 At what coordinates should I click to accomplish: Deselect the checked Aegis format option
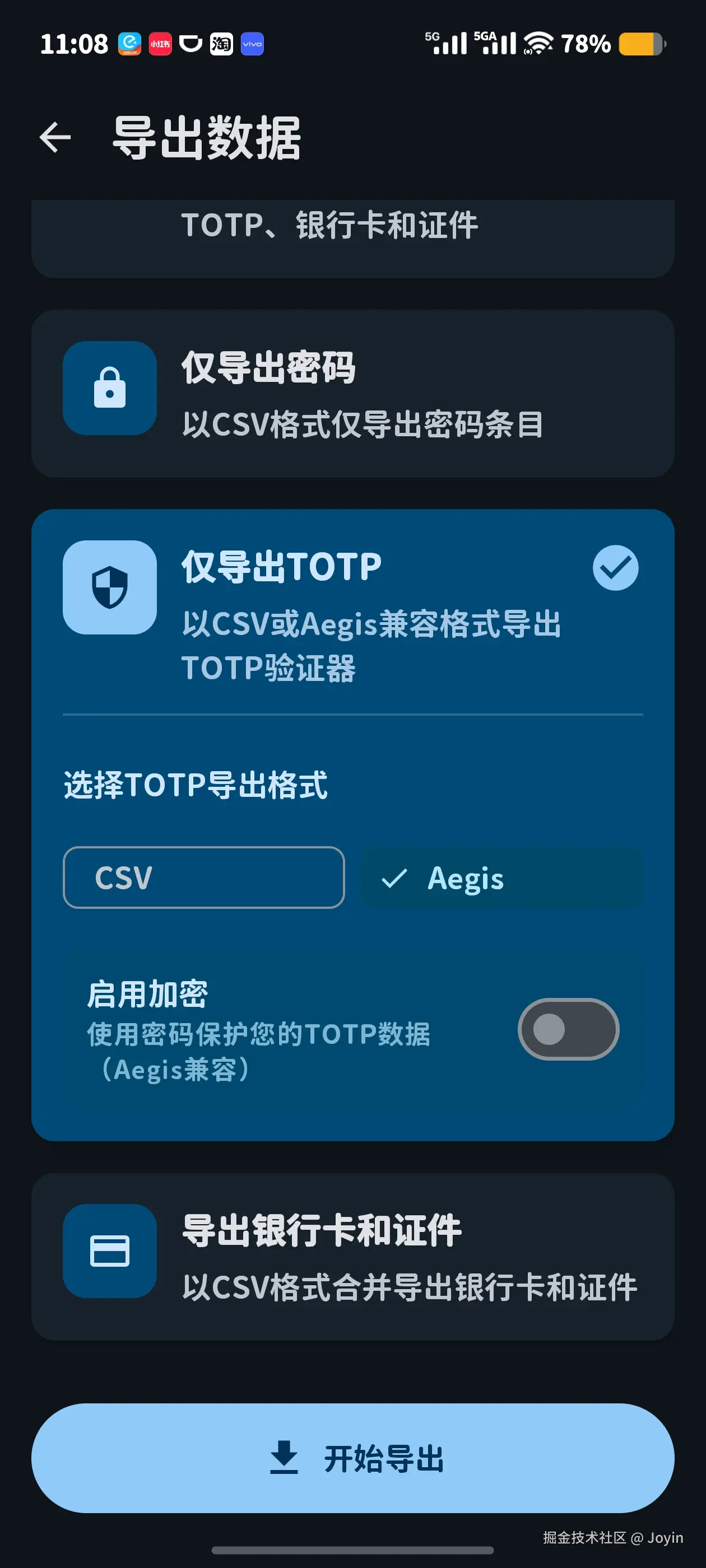pyautogui.click(x=501, y=878)
